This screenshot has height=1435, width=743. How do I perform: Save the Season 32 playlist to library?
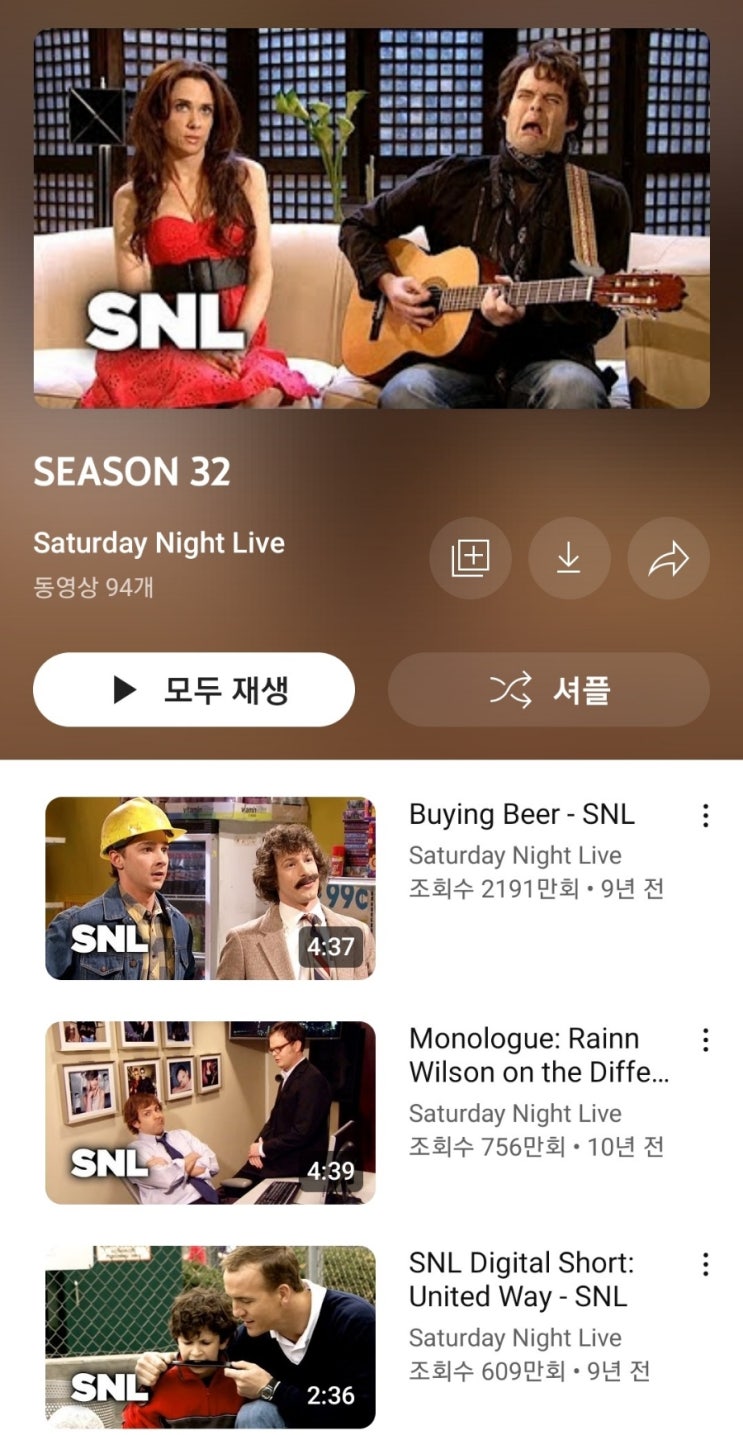[470, 558]
